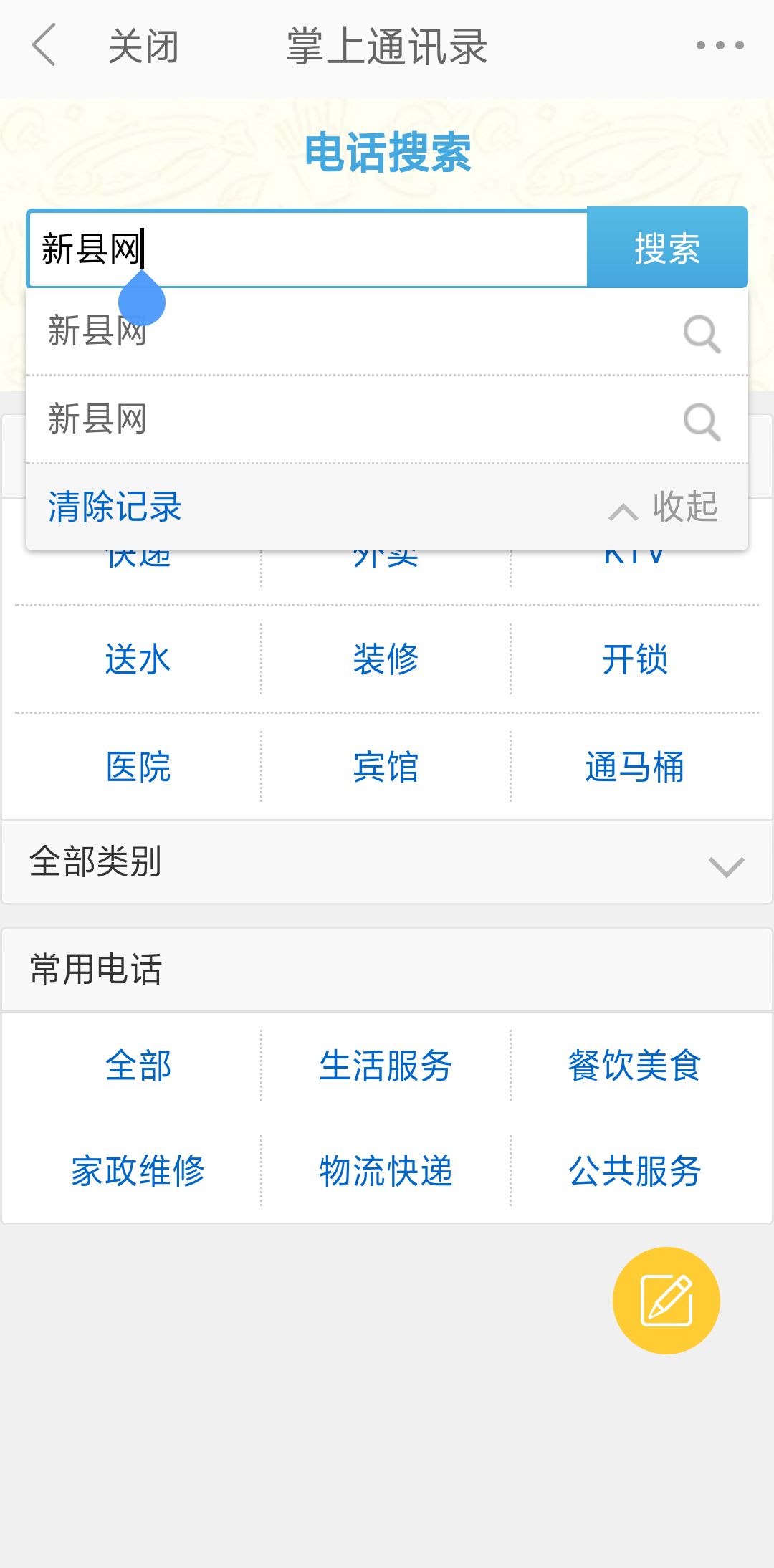Select the 宾馆 category

click(x=386, y=767)
